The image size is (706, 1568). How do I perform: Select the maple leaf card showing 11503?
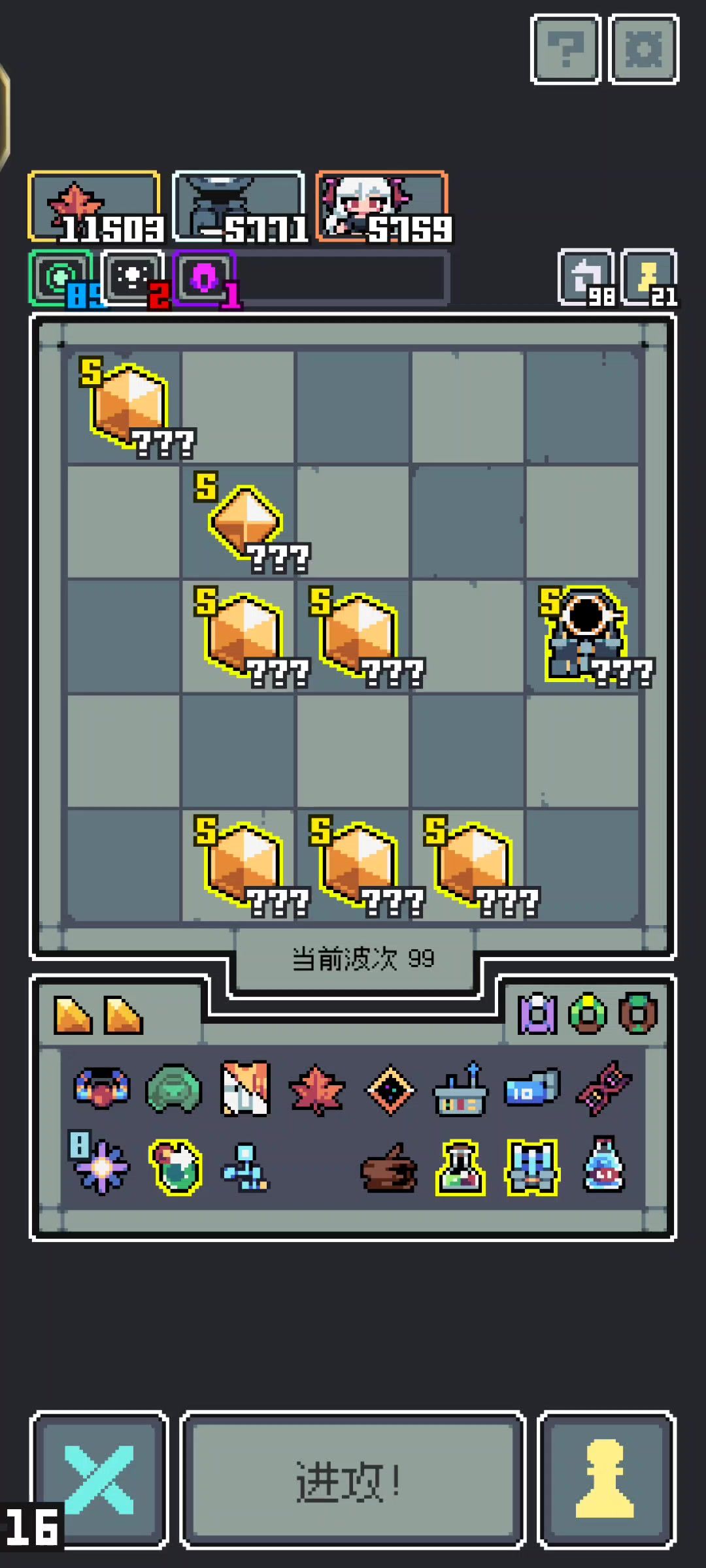point(94,207)
